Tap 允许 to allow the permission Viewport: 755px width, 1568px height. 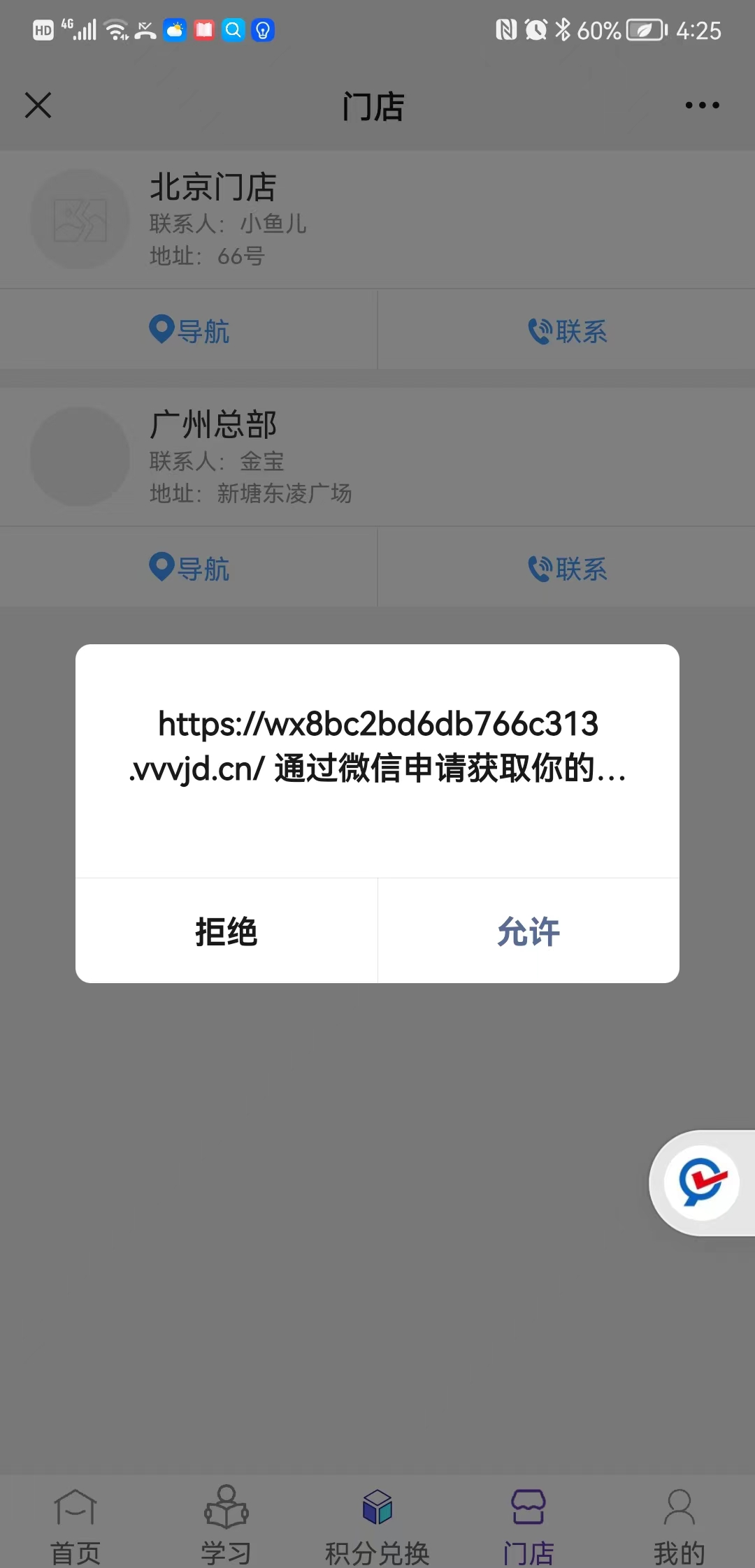(x=528, y=931)
